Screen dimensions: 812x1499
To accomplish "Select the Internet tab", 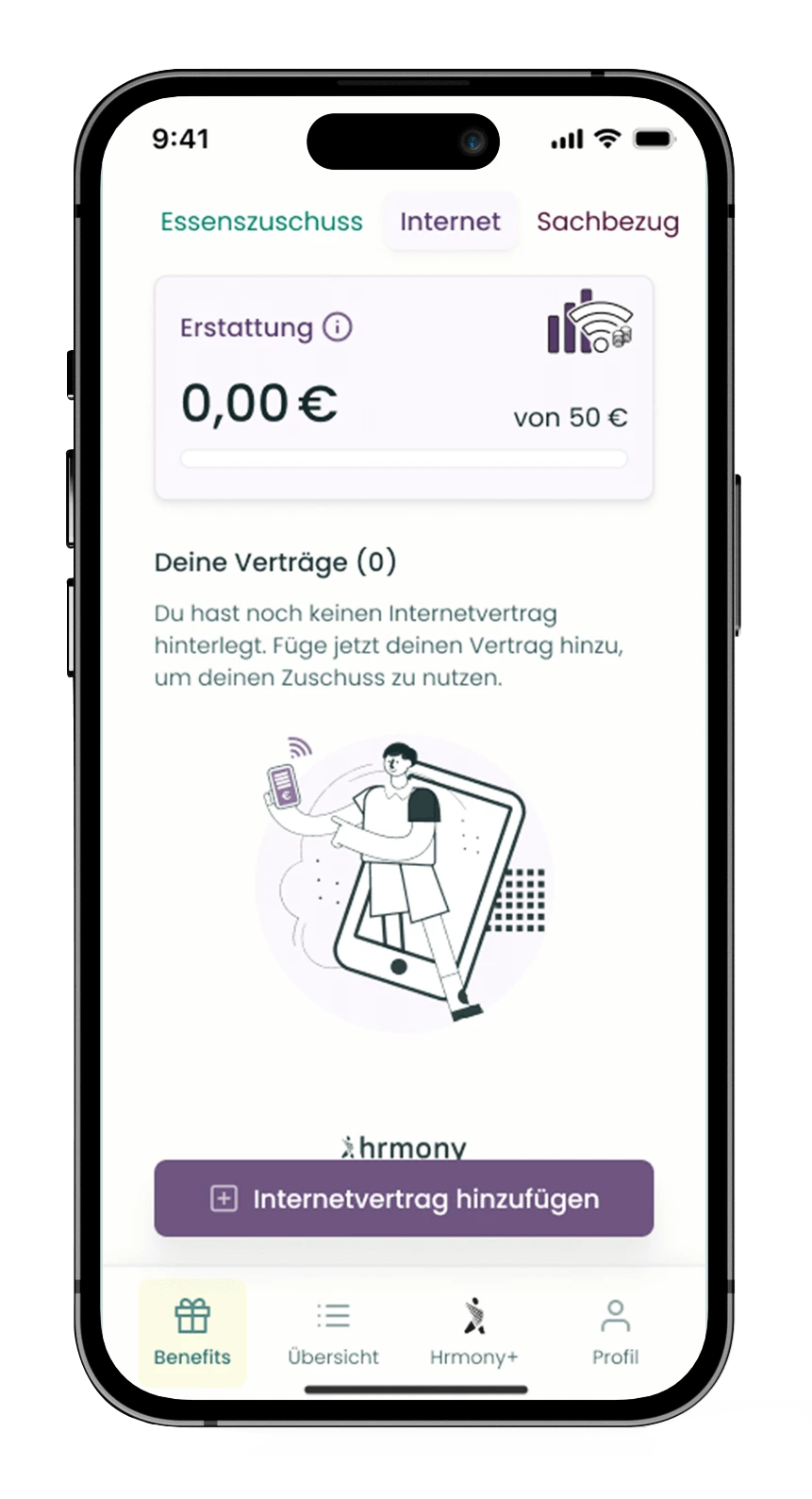I will click(x=450, y=222).
